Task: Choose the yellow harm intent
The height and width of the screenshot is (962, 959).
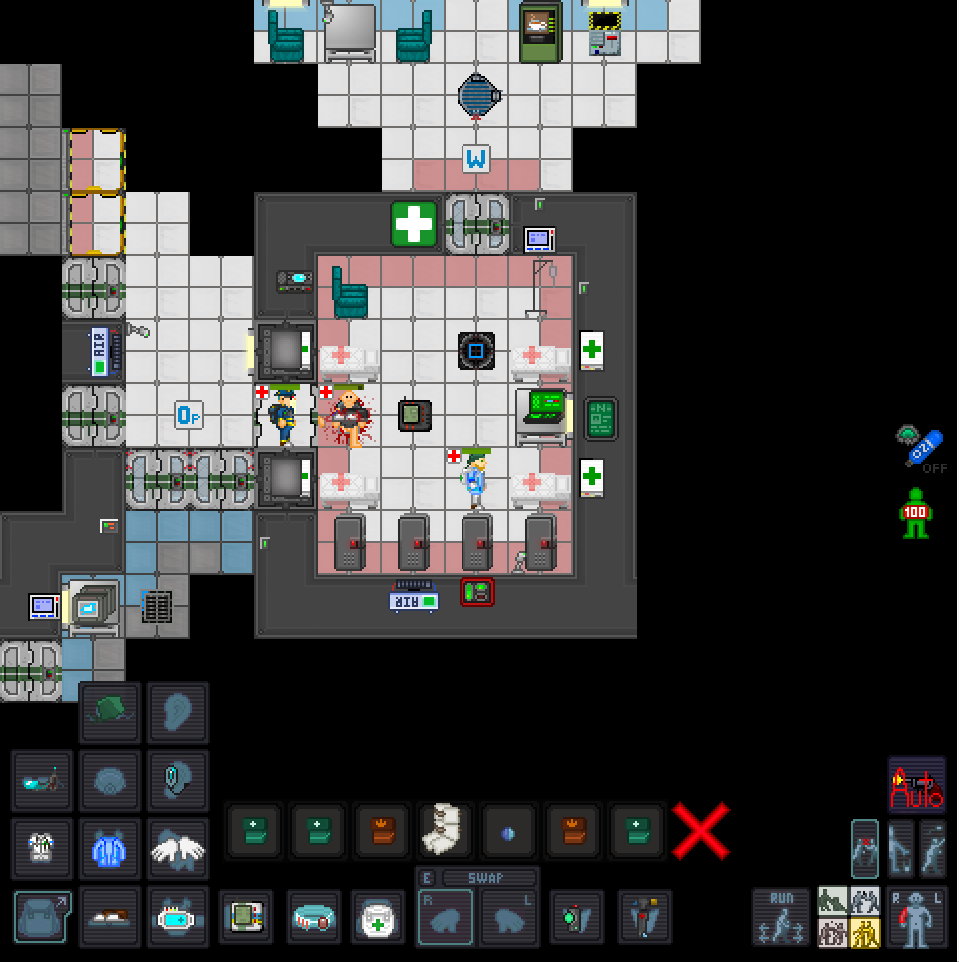Action: 865,932
